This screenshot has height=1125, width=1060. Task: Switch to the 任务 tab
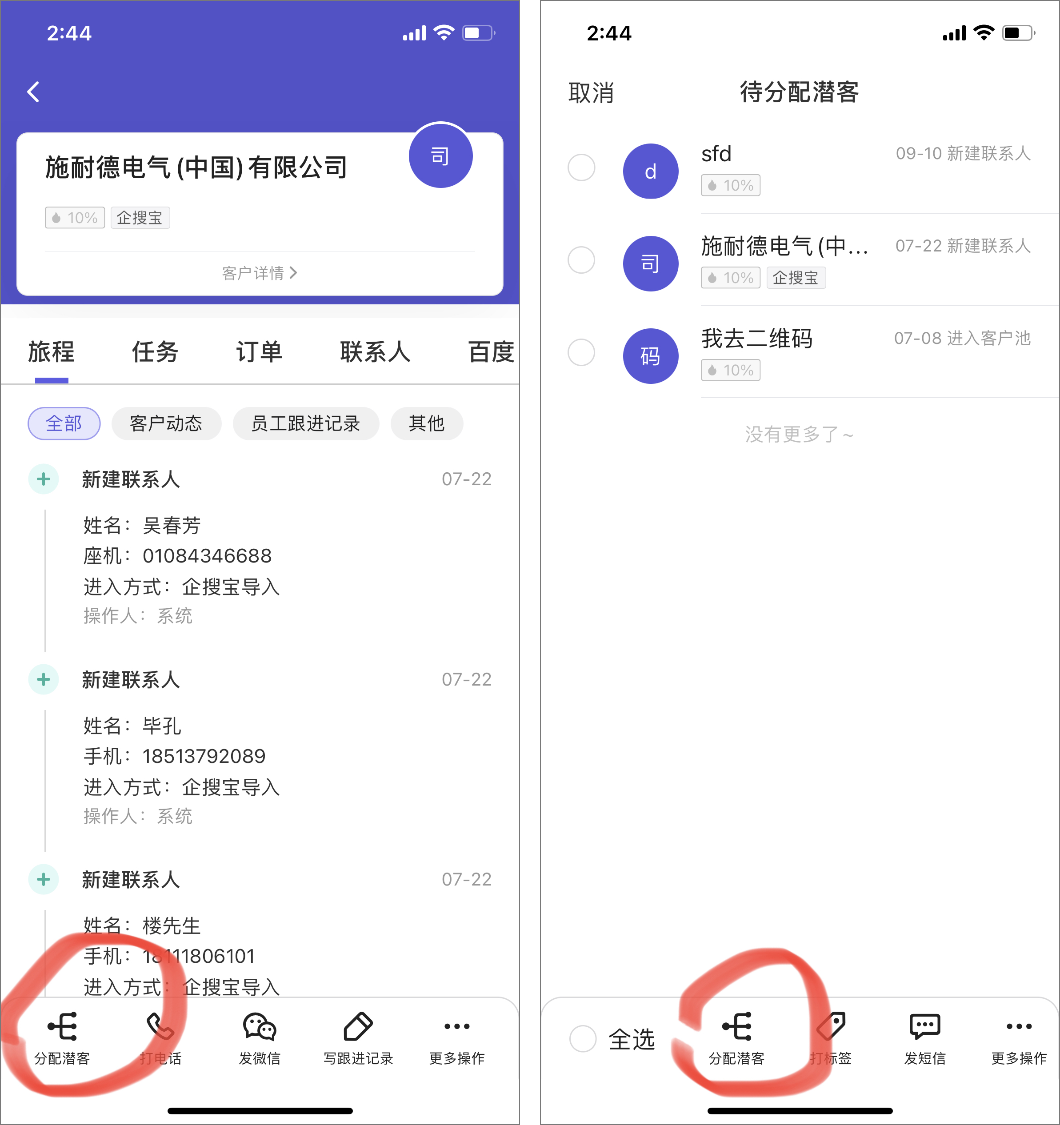coord(155,351)
